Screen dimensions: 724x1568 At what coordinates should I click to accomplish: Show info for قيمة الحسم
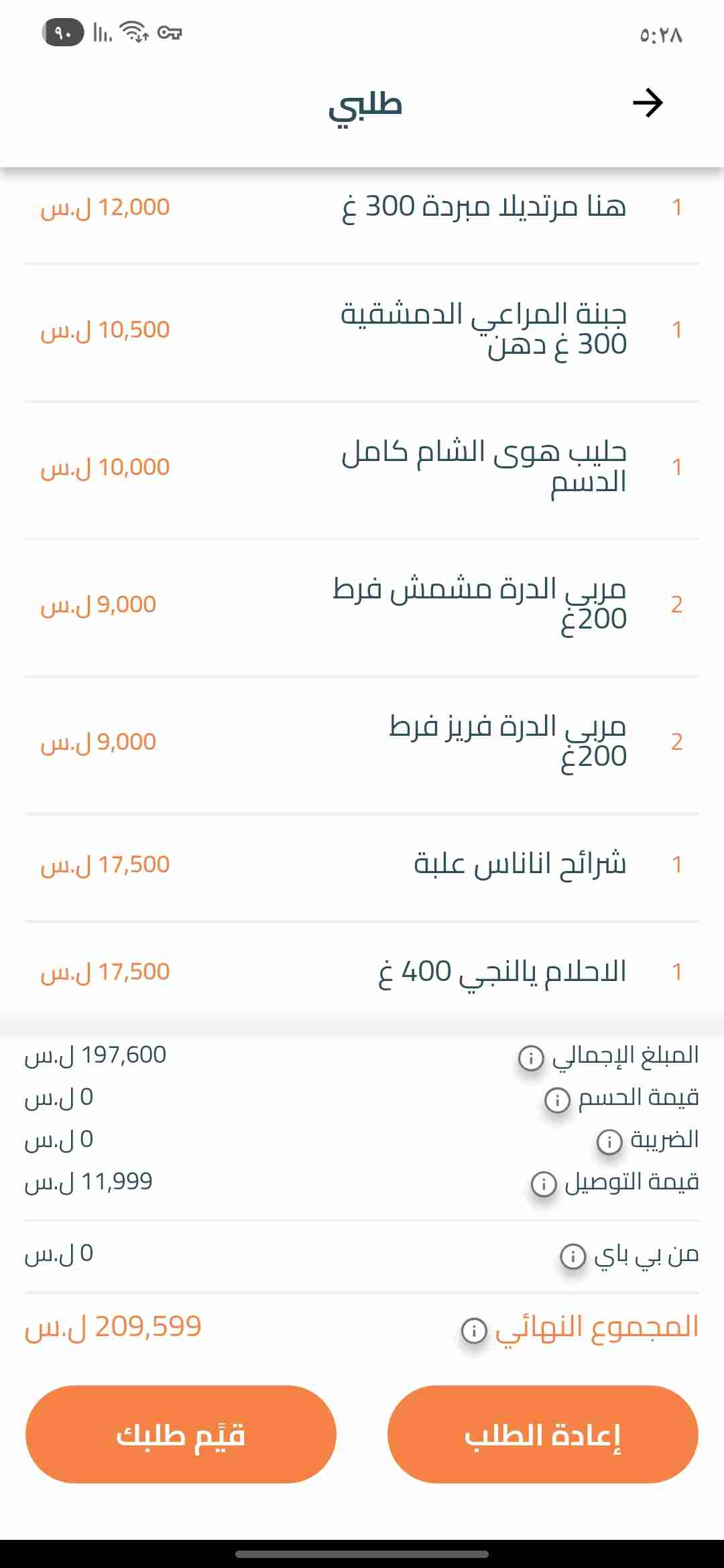pos(557,1100)
